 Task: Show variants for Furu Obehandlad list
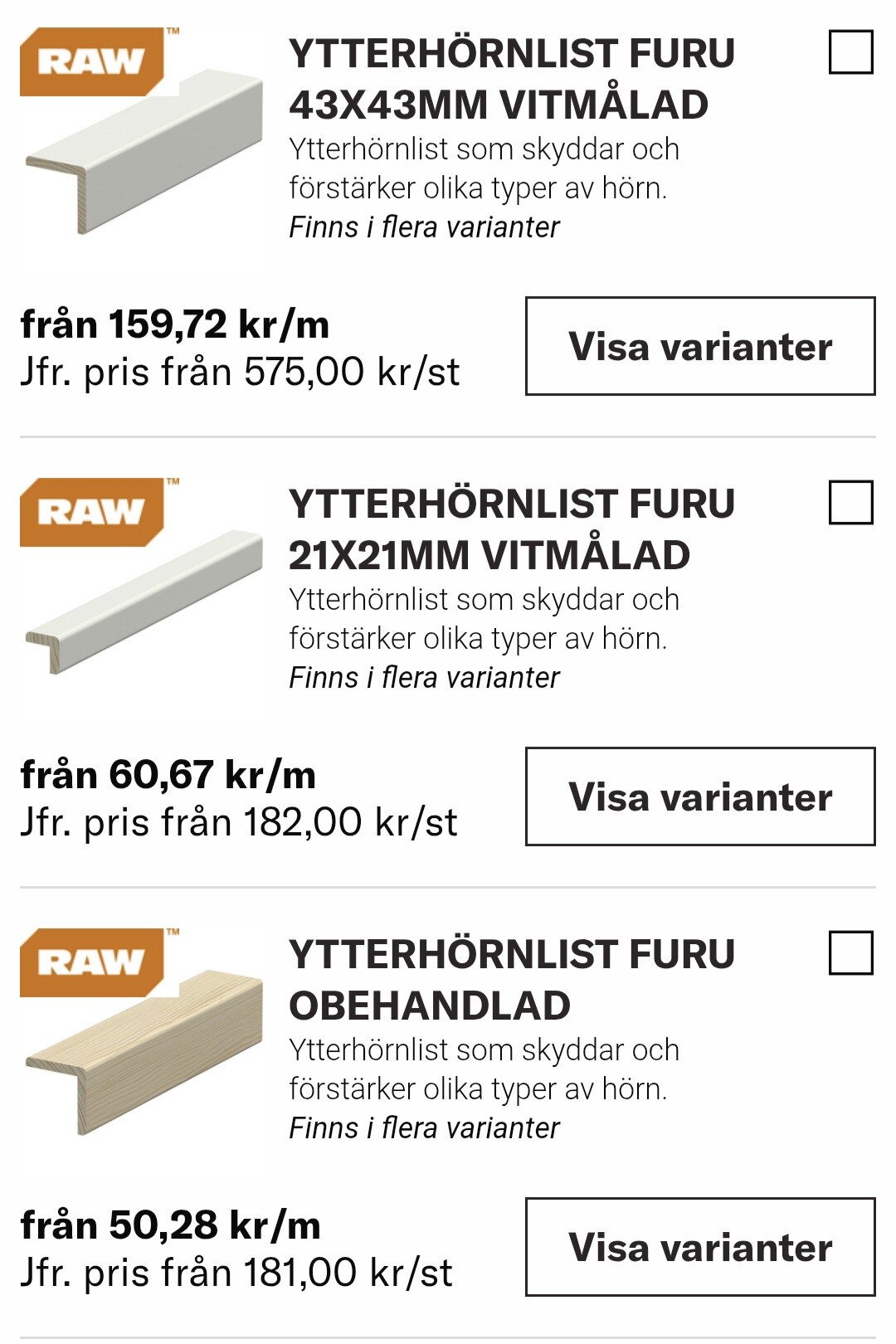coord(699,1247)
